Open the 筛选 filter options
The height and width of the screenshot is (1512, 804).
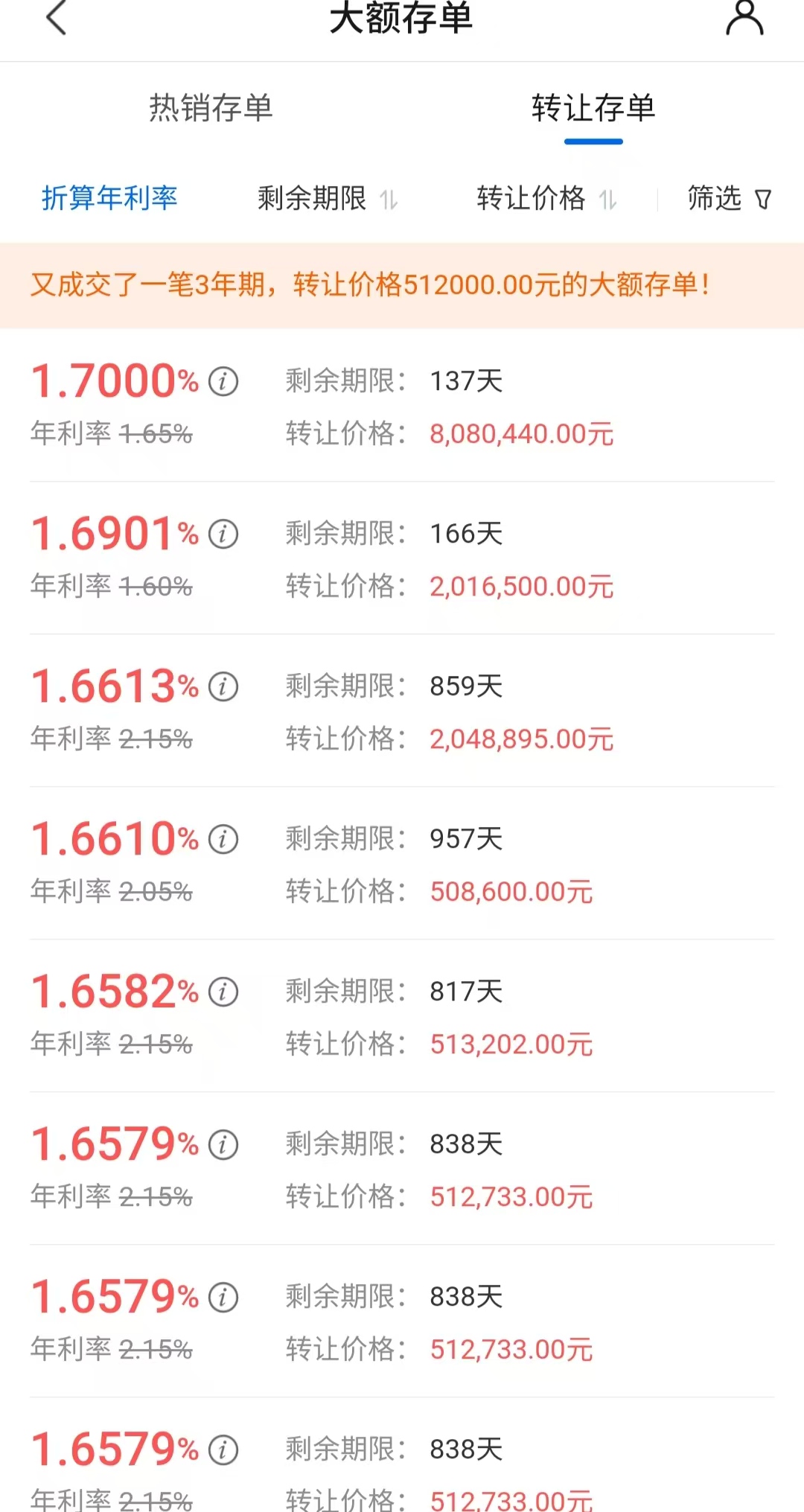729,199
